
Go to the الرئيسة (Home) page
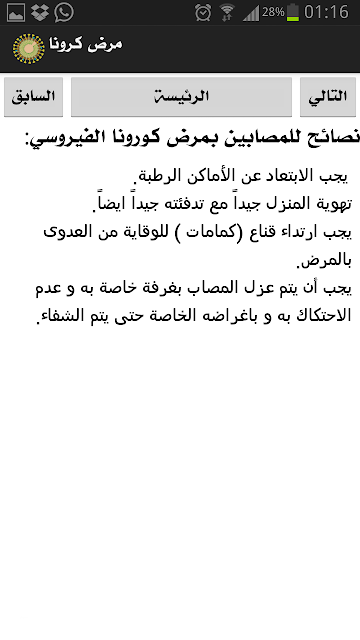tap(181, 97)
